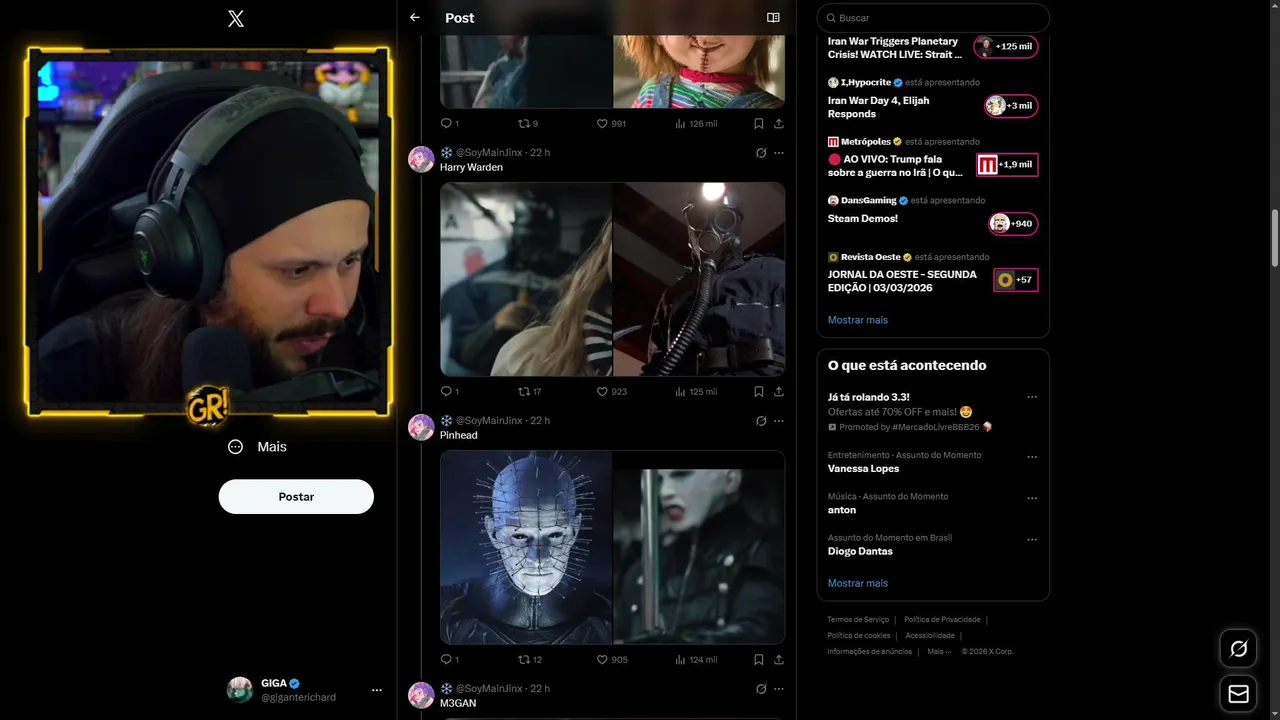Reply to the Pinhead post

pos(447,659)
